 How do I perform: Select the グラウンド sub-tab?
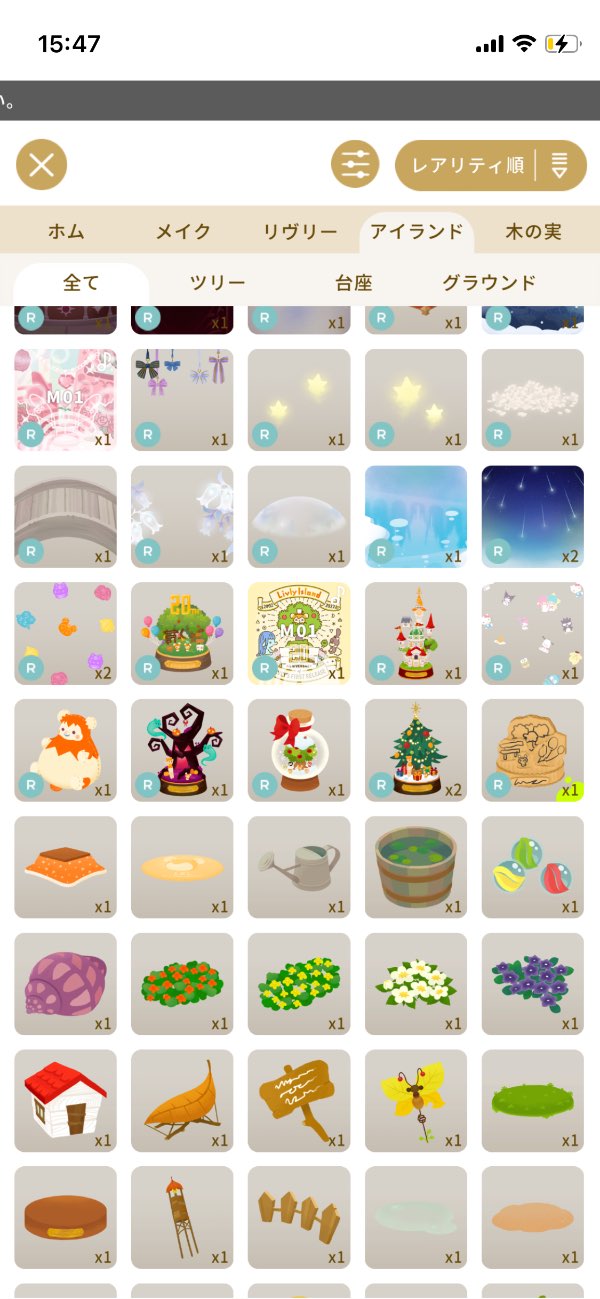[x=489, y=283]
